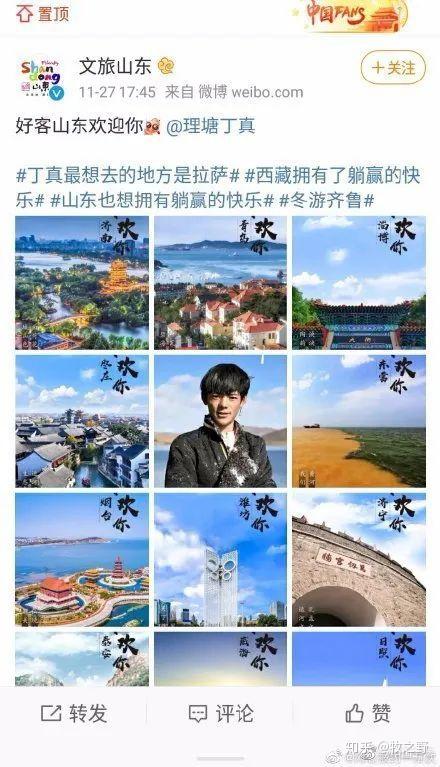440x767 pixels.
Task: View the 东营 wetland photo tile
Action: point(359,421)
